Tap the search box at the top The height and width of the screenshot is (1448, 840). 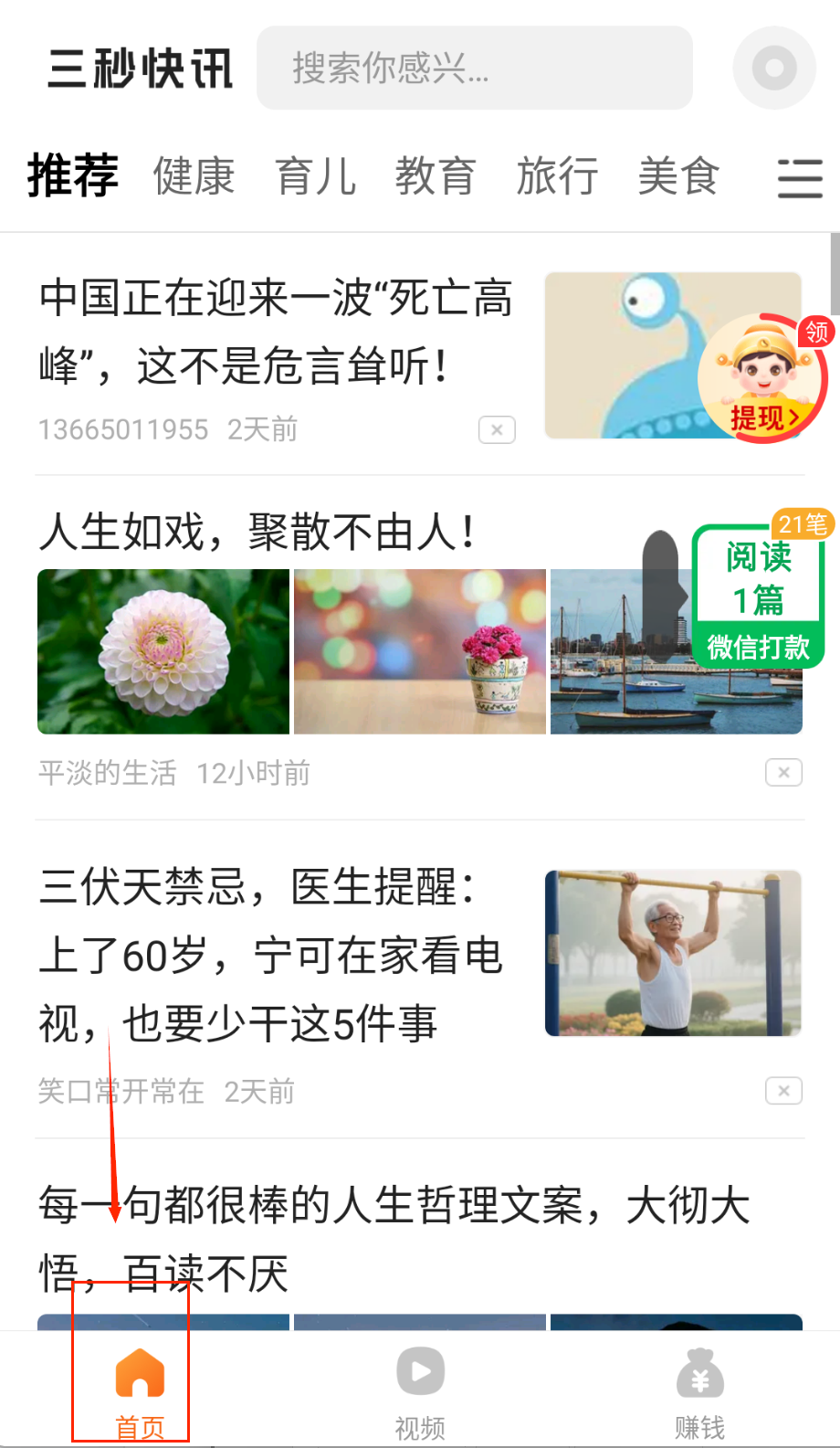474,69
